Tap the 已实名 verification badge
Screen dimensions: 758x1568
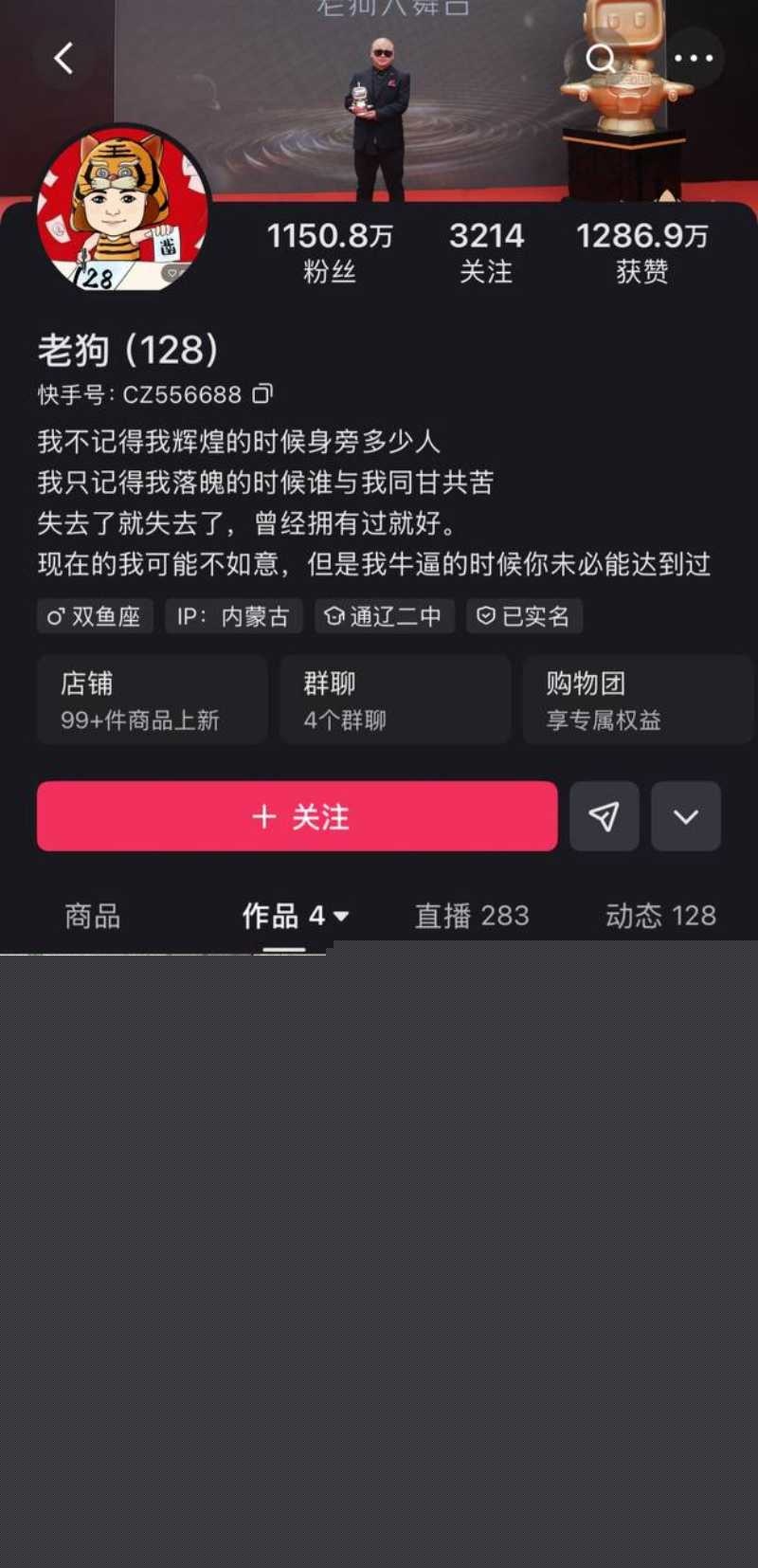pyautogui.click(x=525, y=616)
